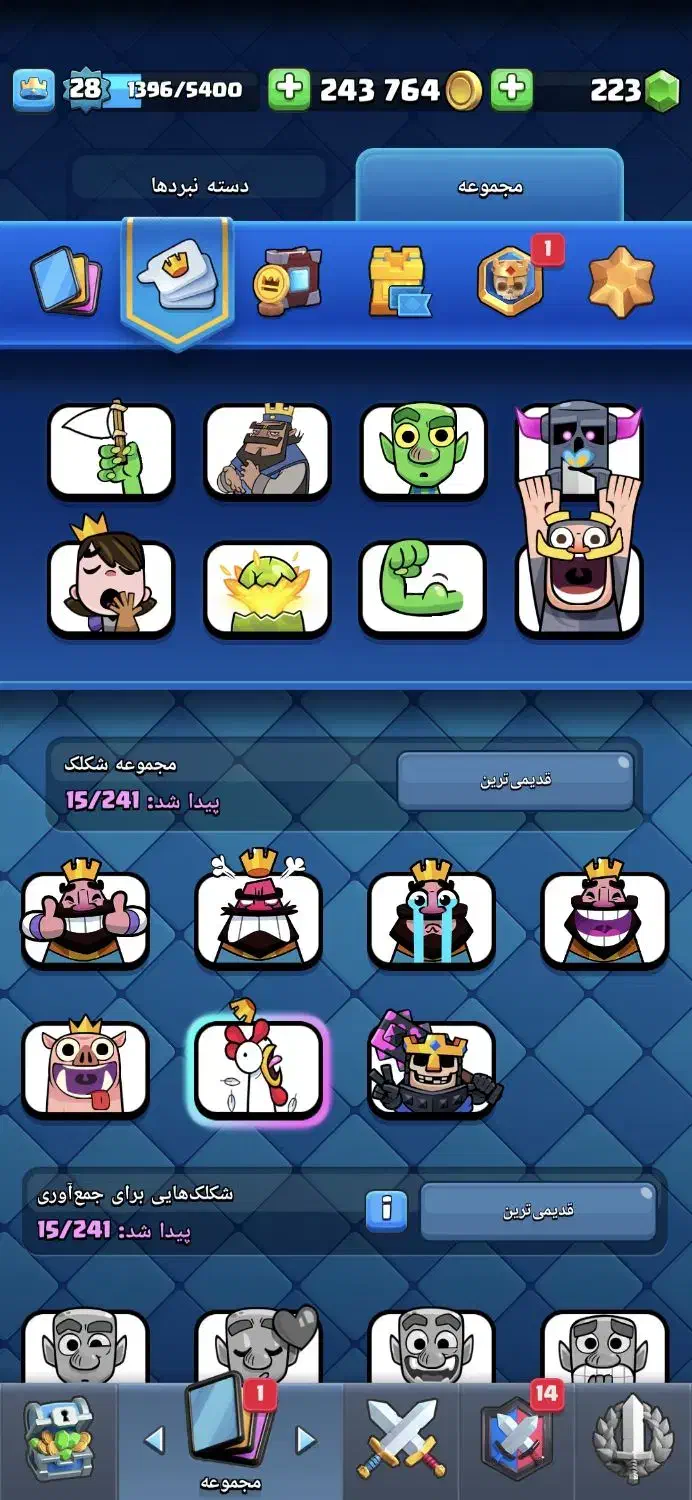Change emote sort order قدیمی‌ترین in collection header
The width and height of the screenshot is (692, 1500).
[x=516, y=780]
